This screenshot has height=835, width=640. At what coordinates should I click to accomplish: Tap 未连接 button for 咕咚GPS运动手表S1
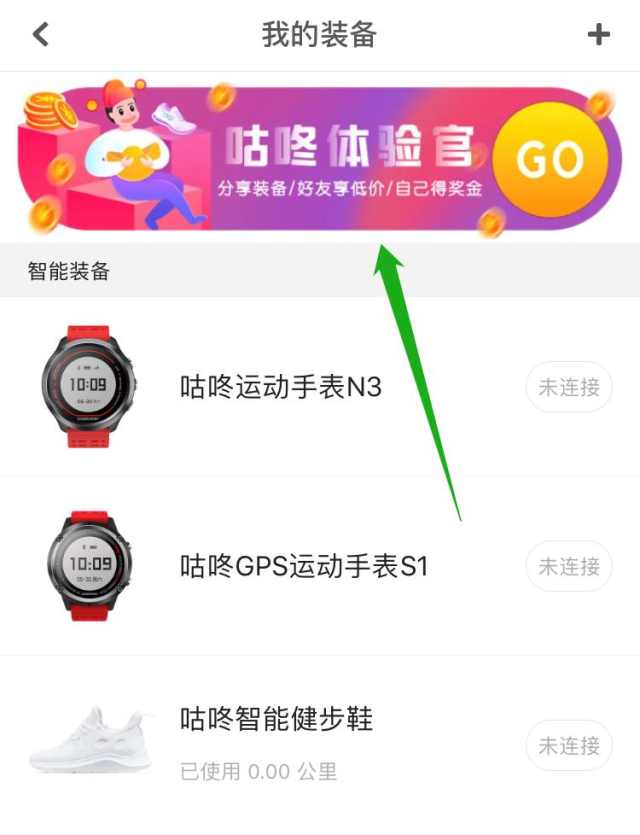[x=568, y=566]
